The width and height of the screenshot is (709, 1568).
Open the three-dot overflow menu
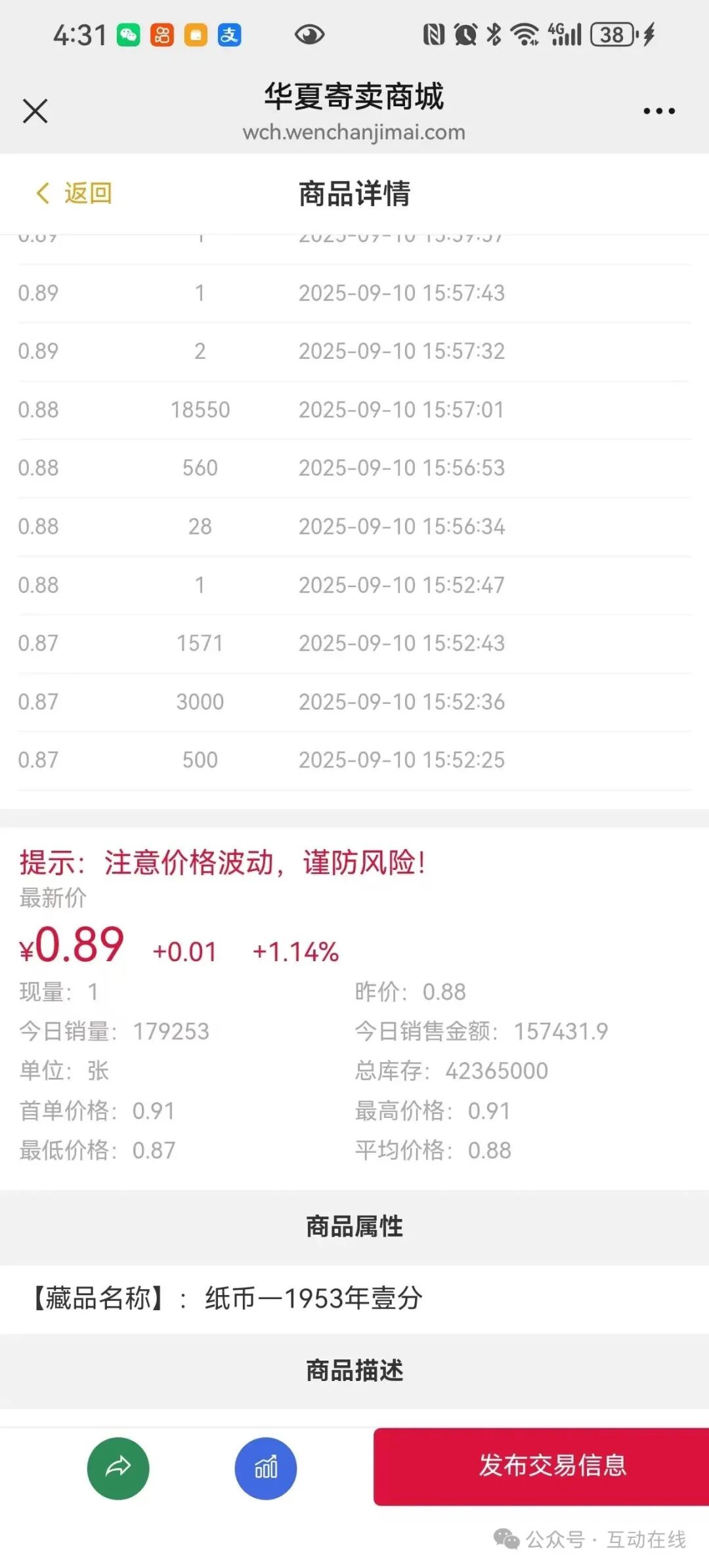(658, 112)
